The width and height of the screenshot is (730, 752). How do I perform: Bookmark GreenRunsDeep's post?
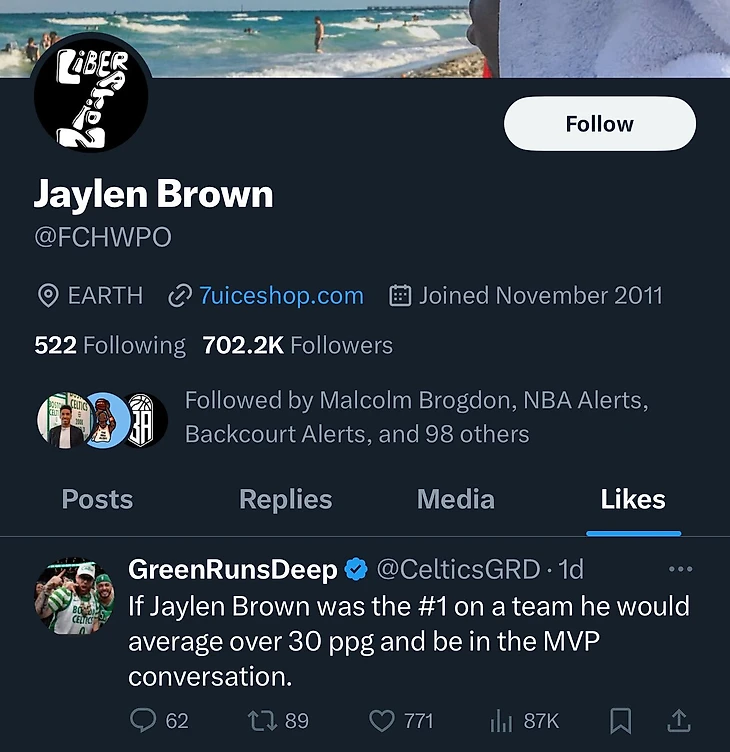(x=620, y=720)
